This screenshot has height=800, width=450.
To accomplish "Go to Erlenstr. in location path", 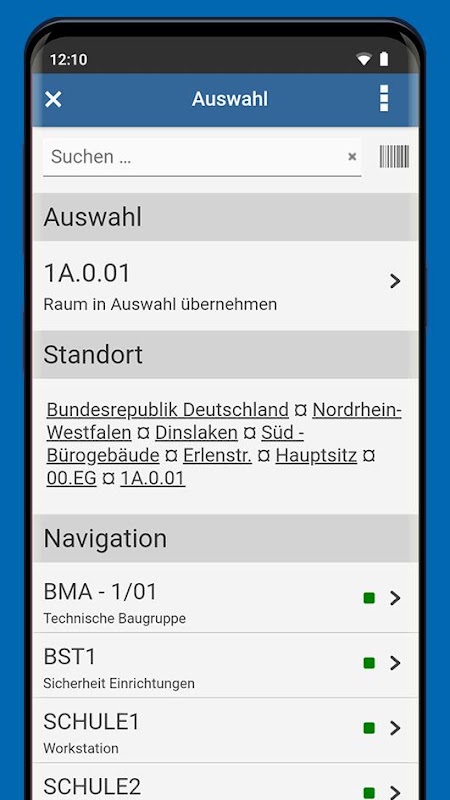I will point(217,456).
